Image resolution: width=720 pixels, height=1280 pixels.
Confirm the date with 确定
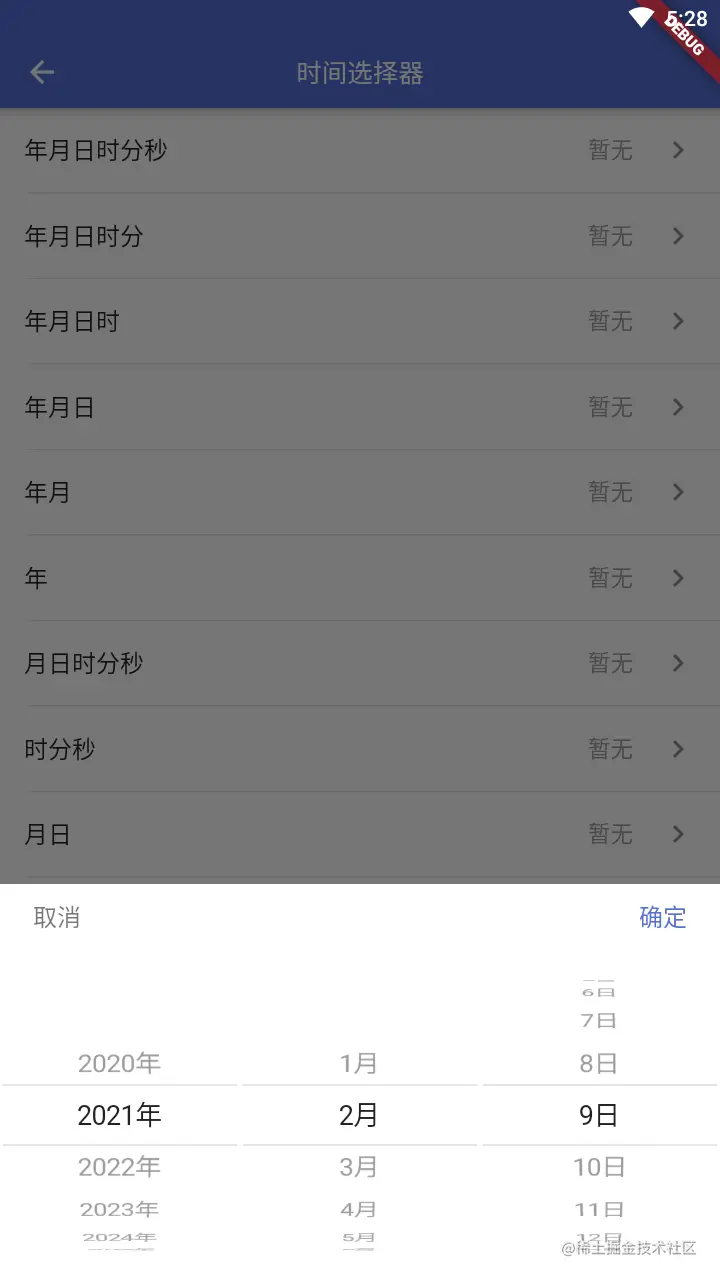click(662, 917)
